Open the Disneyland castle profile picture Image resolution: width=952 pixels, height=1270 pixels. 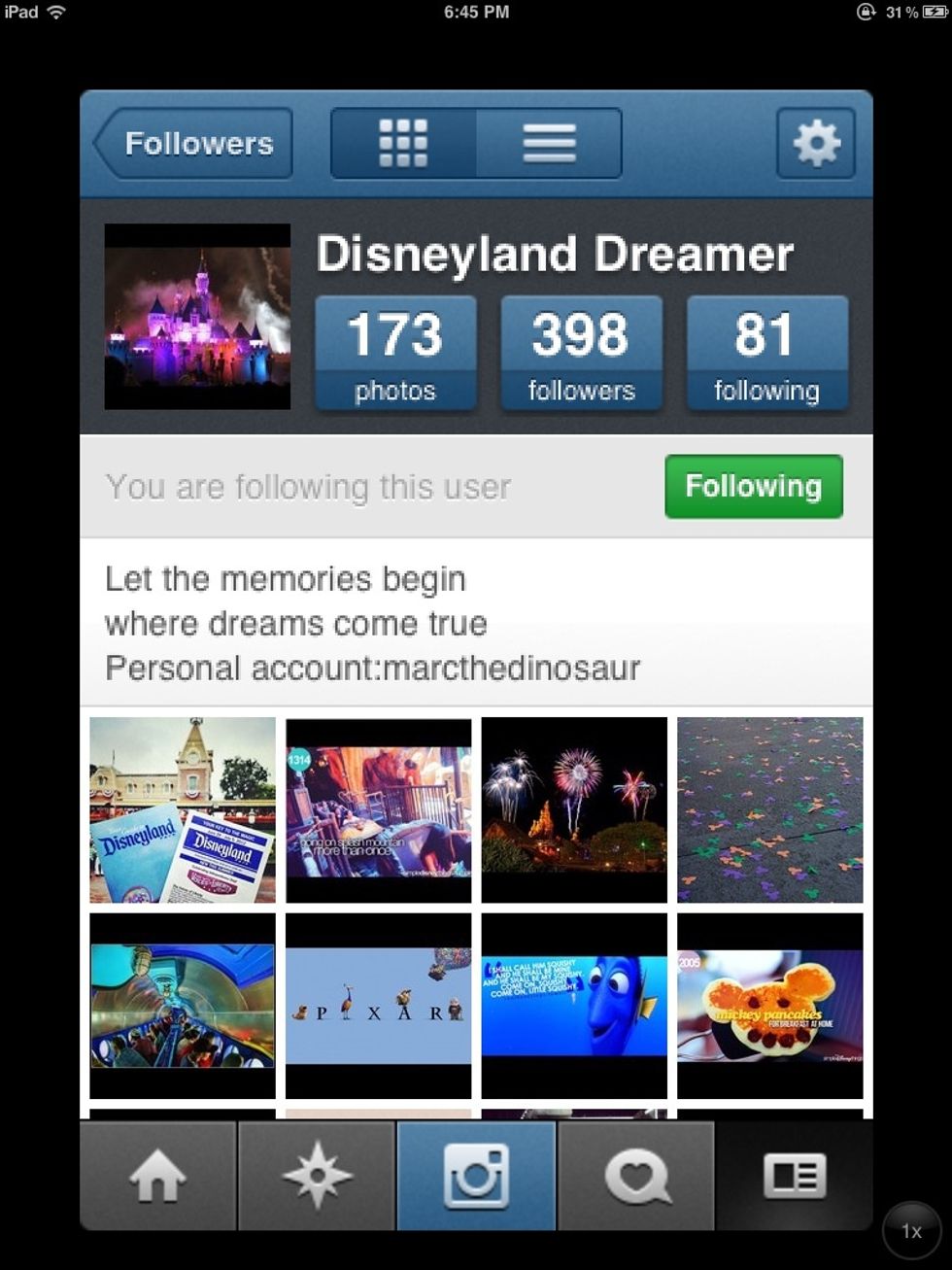[197, 317]
